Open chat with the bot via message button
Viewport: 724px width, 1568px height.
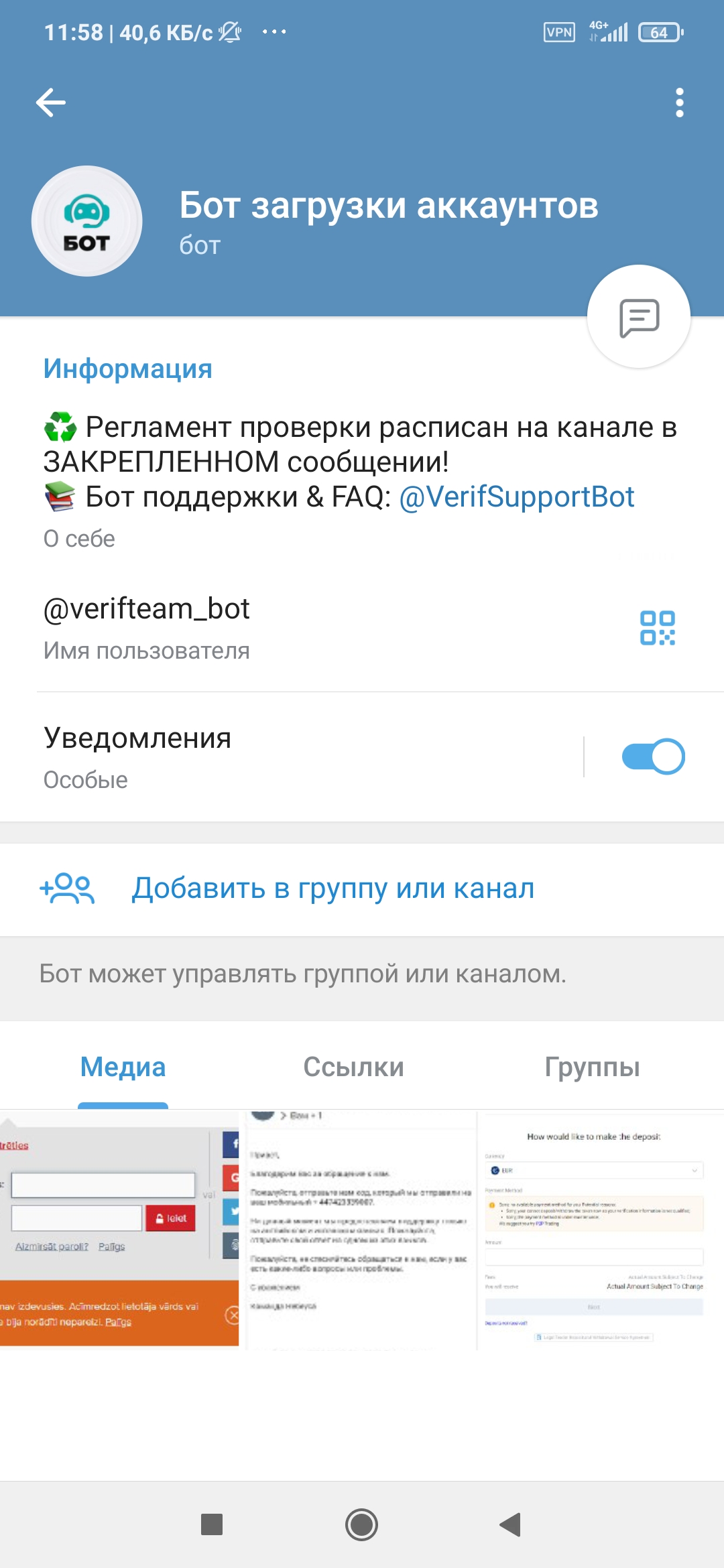638,317
